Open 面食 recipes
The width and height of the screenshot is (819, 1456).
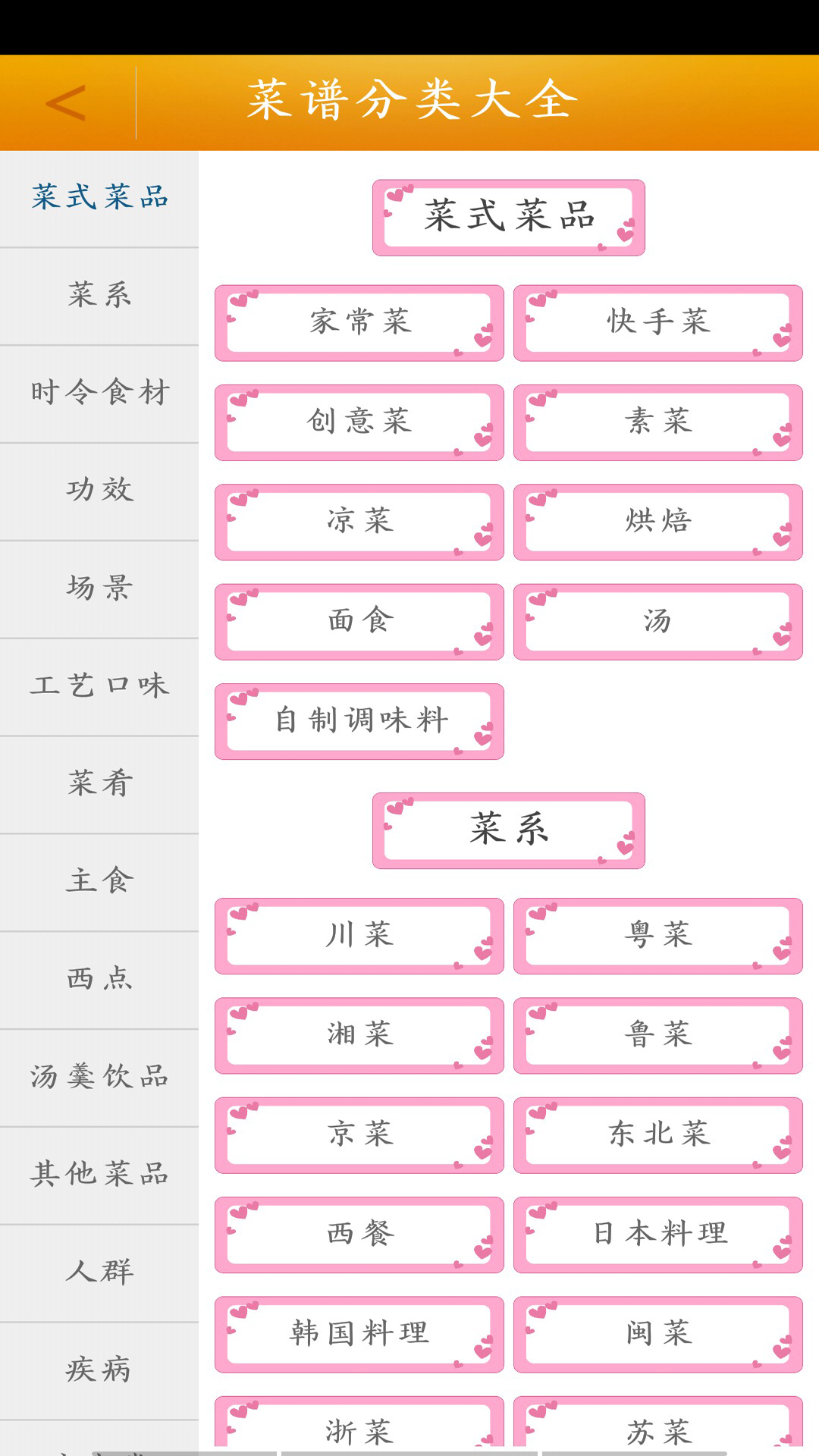click(359, 622)
